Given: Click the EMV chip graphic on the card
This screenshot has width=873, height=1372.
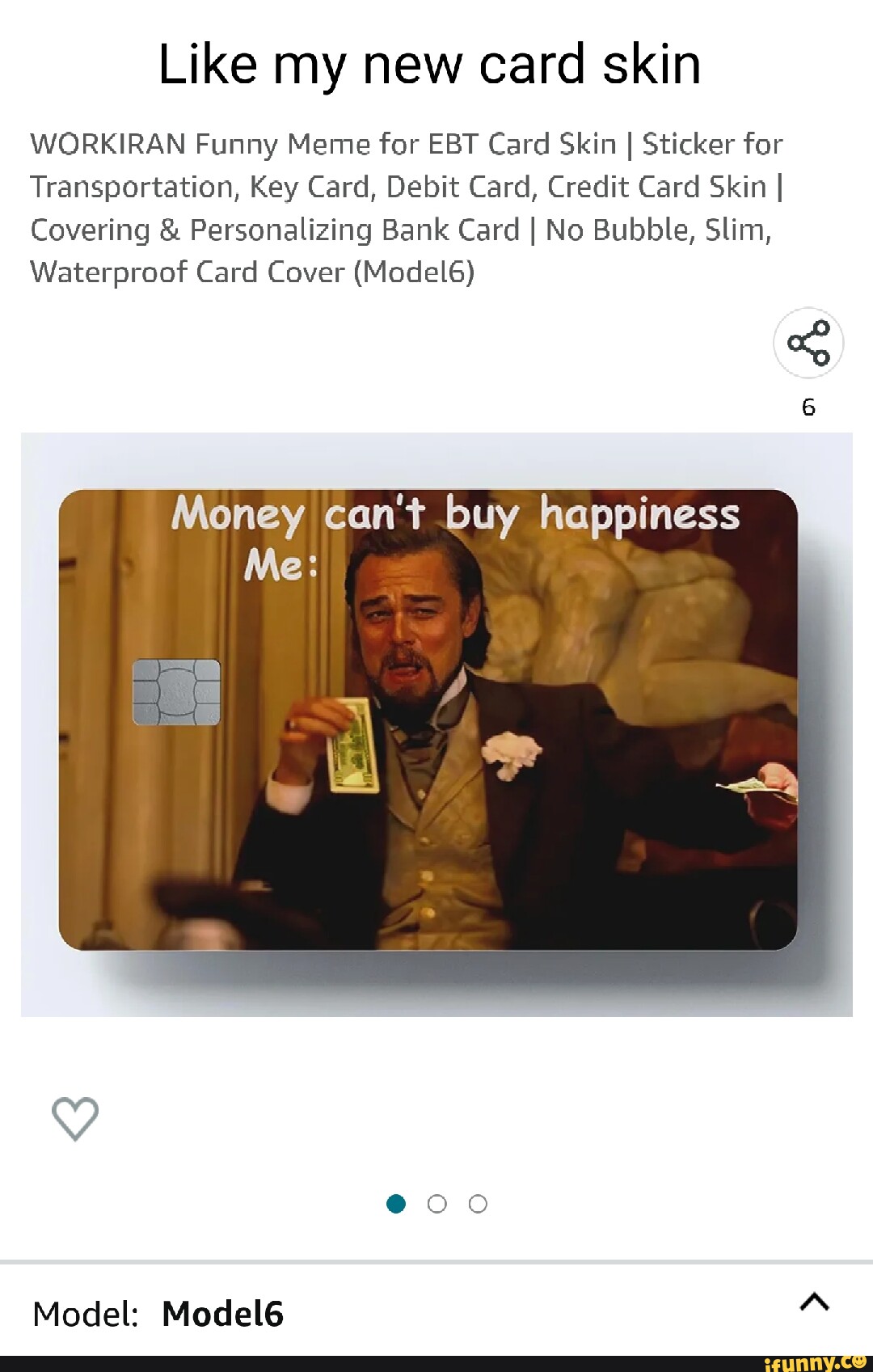Looking at the screenshot, I should [x=178, y=691].
